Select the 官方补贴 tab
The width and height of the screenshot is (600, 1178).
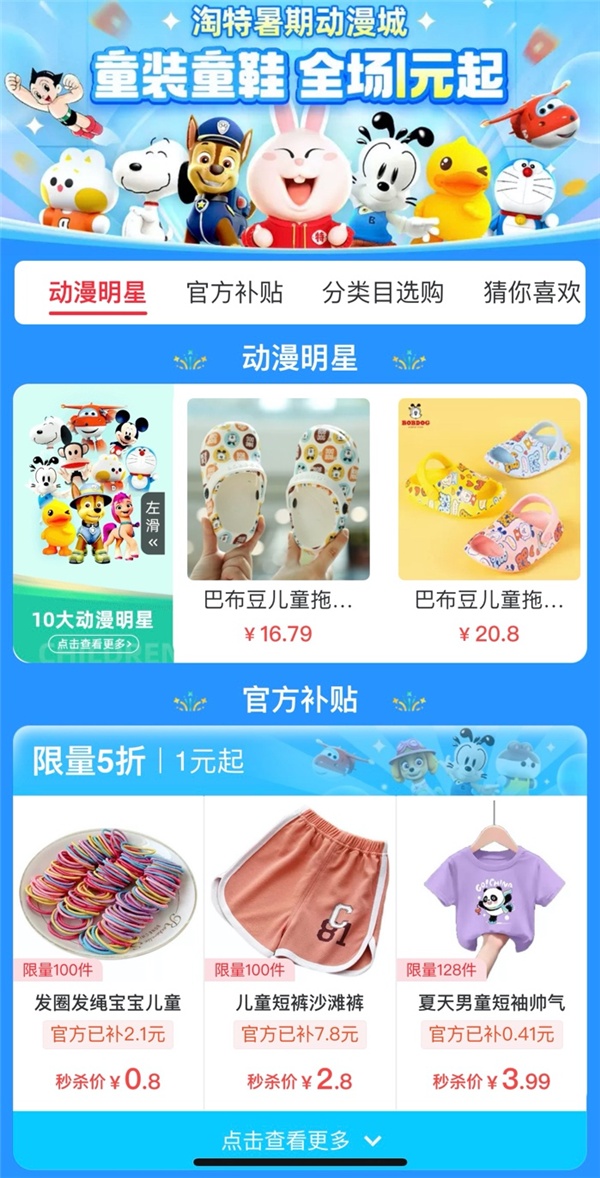235,293
